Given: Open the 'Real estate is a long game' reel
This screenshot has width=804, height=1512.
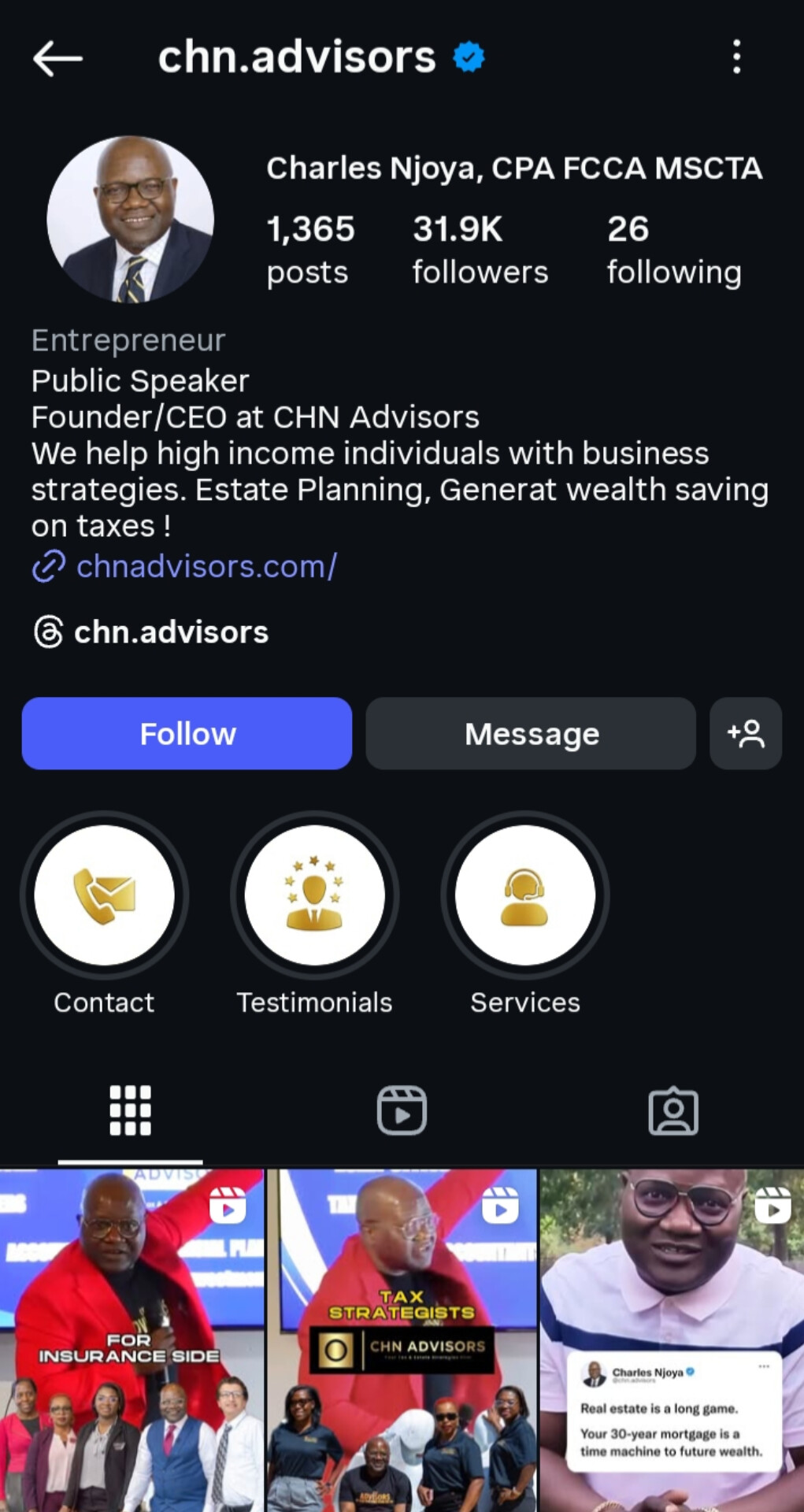Looking at the screenshot, I should [x=672, y=1339].
